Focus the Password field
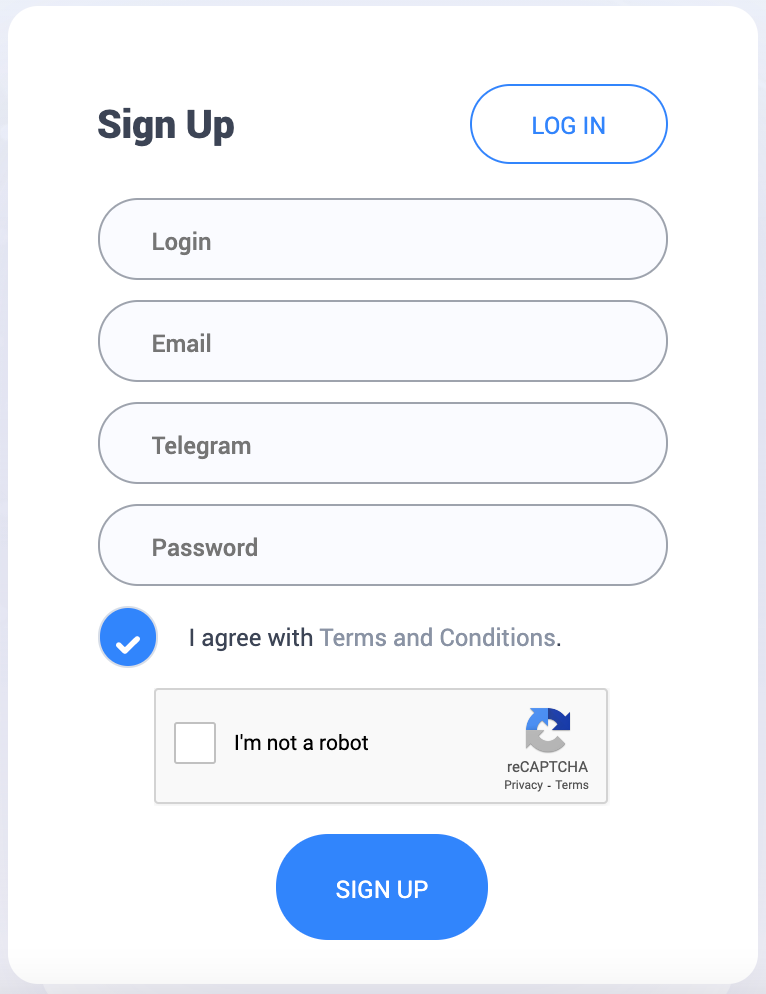 pos(382,546)
